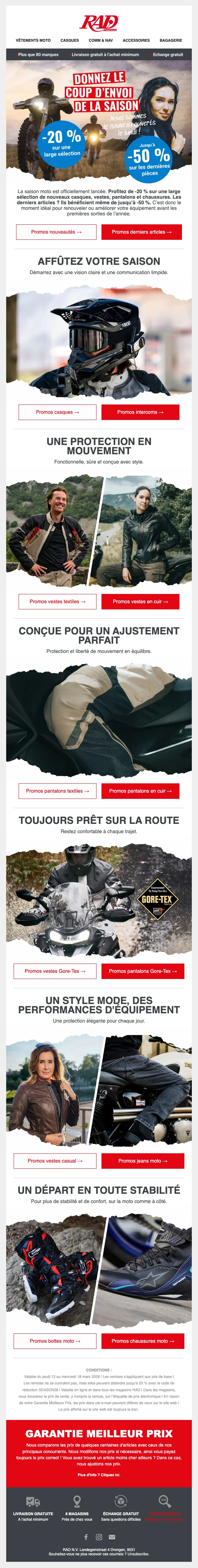Image resolution: width=198 pixels, height=1568 pixels.
Task: Go to Accessoires section
Action: [136, 40]
